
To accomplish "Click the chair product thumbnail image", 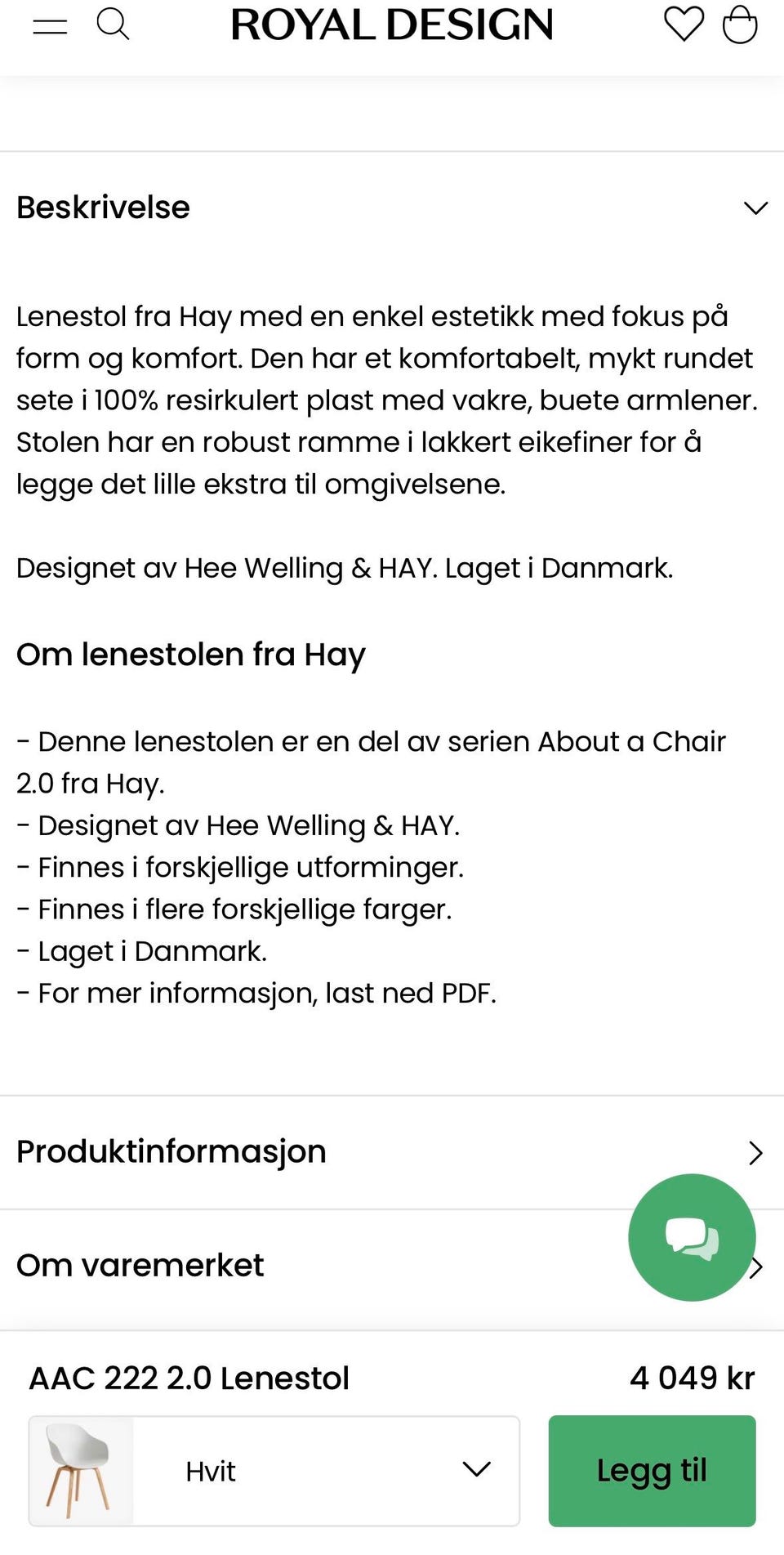I will (79, 1471).
